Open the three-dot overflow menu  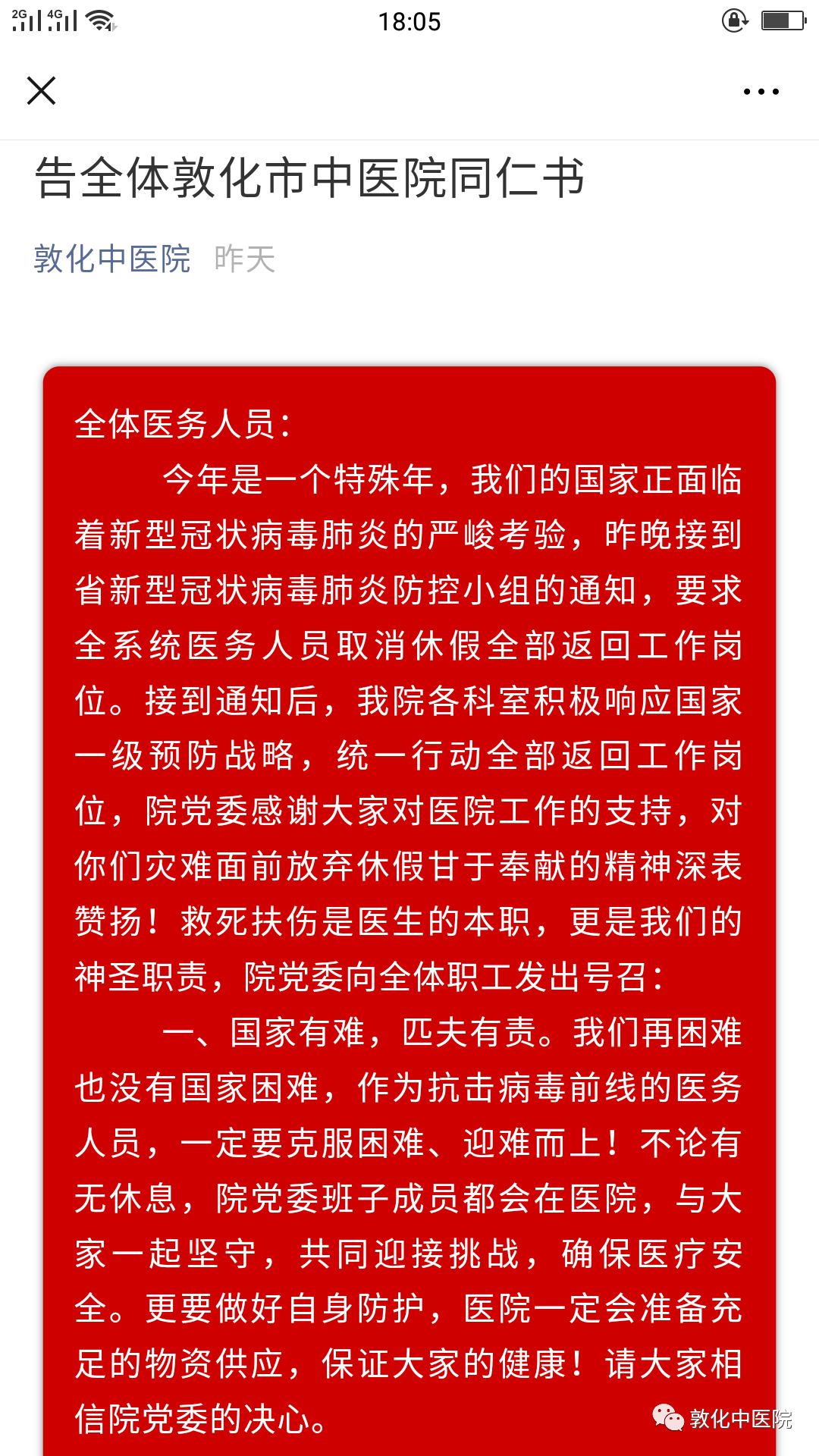pyautogui.click(x=761, y=92)
